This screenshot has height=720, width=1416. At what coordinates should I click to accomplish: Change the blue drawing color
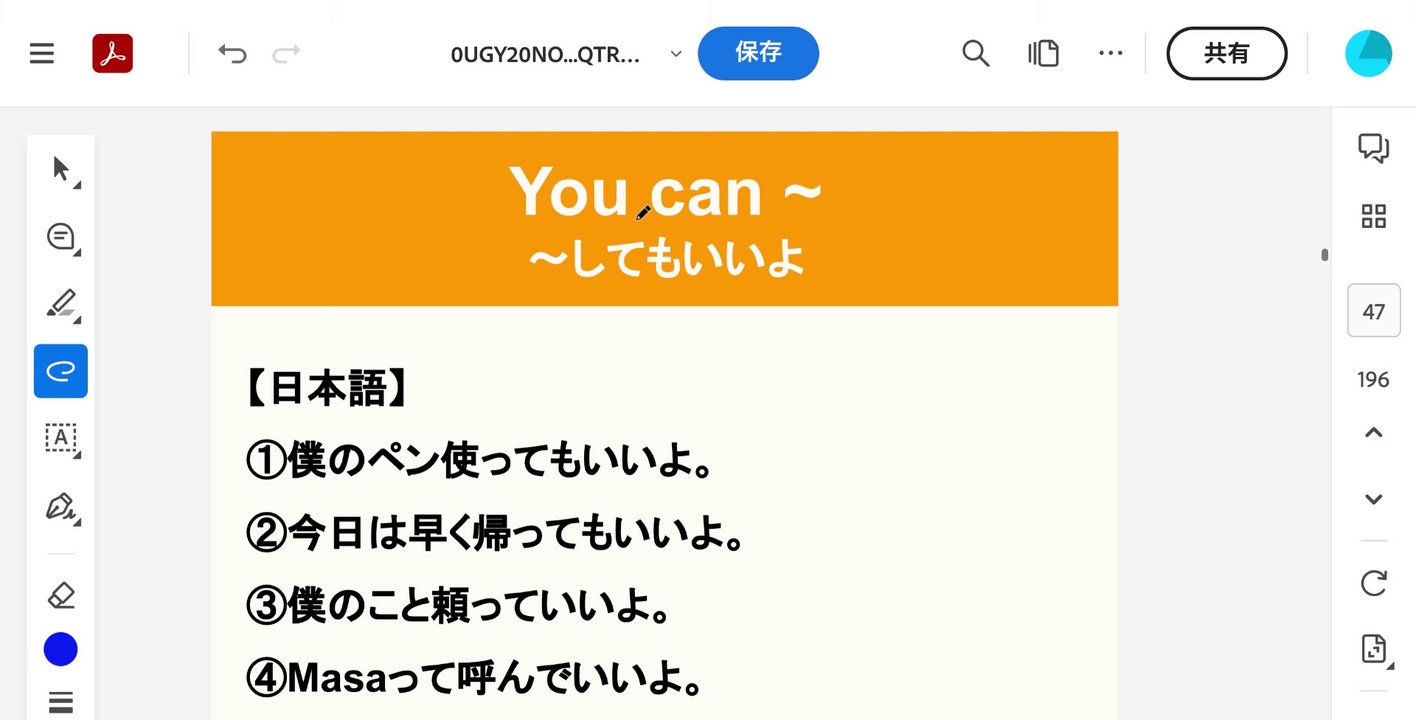[61, 650]
